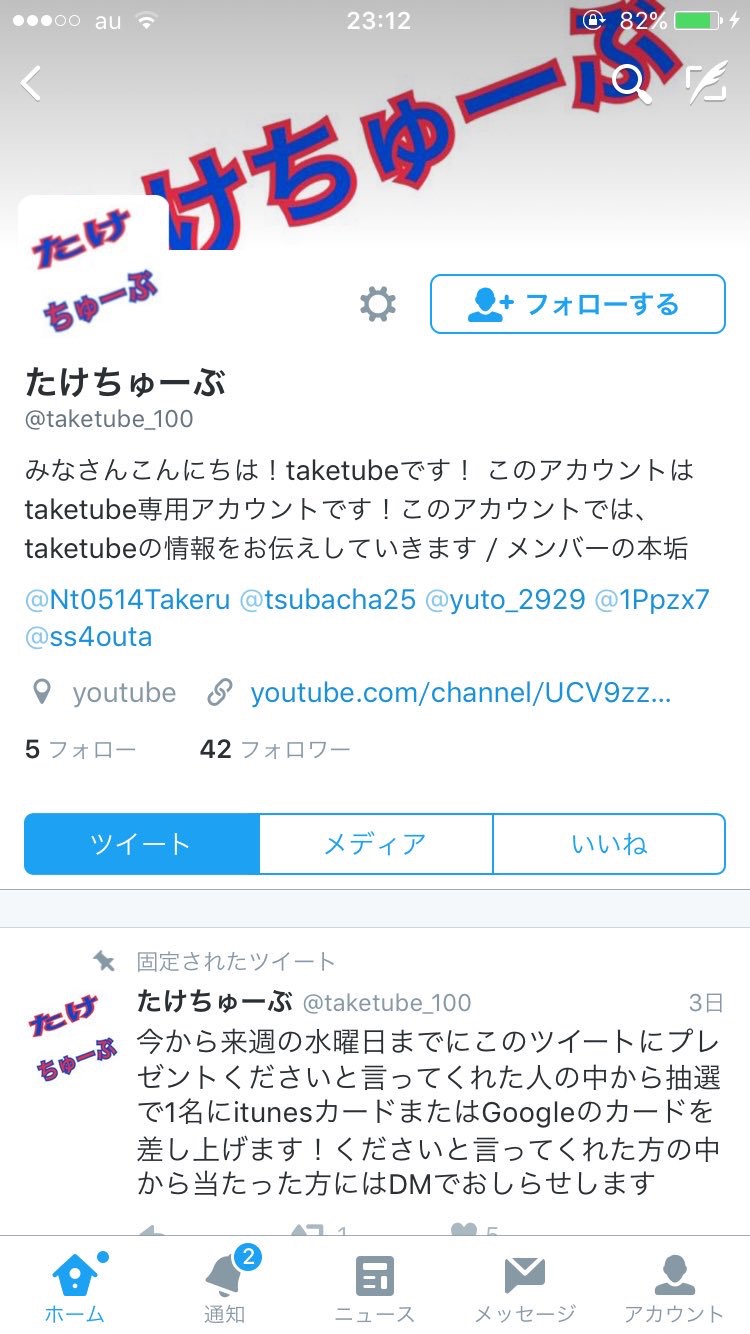Screen dimensions: 750x1334
Task: Open the pinned tweet about the card giveaway
Action: 428,1110
